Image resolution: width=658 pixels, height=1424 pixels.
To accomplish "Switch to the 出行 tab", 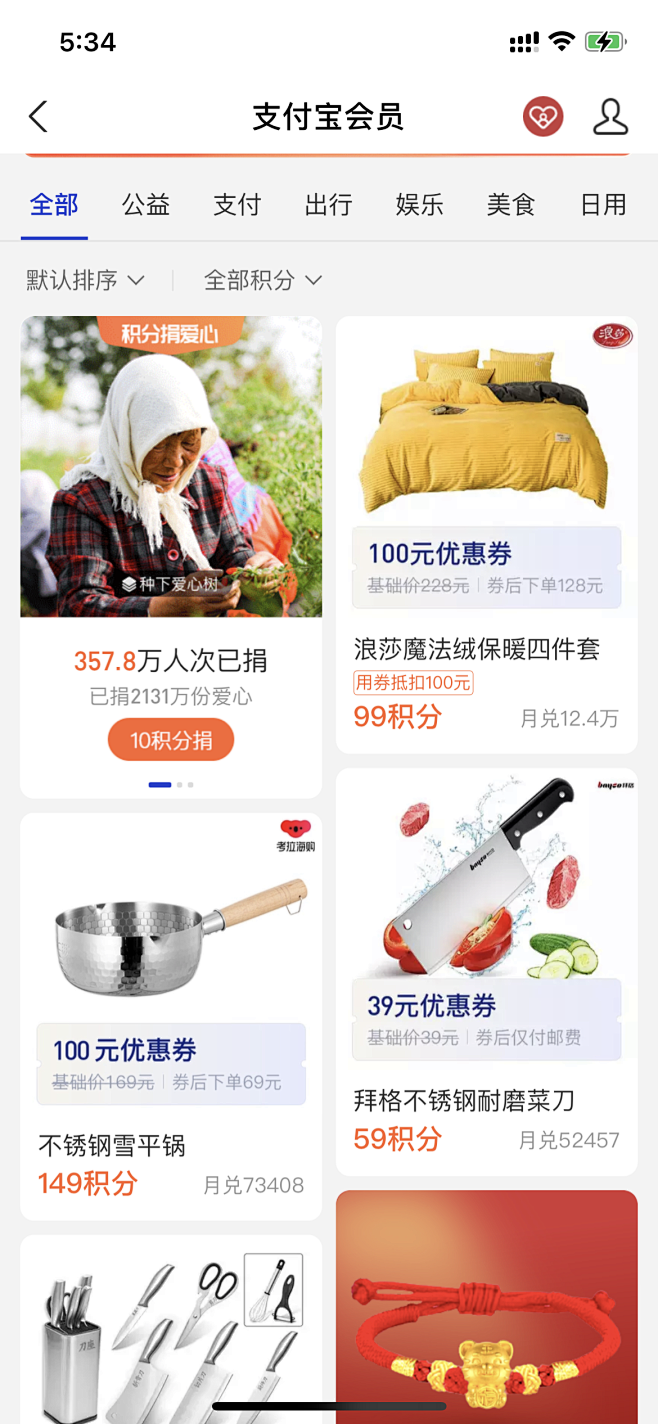I will pyautogui.click(x=329, y=205).
